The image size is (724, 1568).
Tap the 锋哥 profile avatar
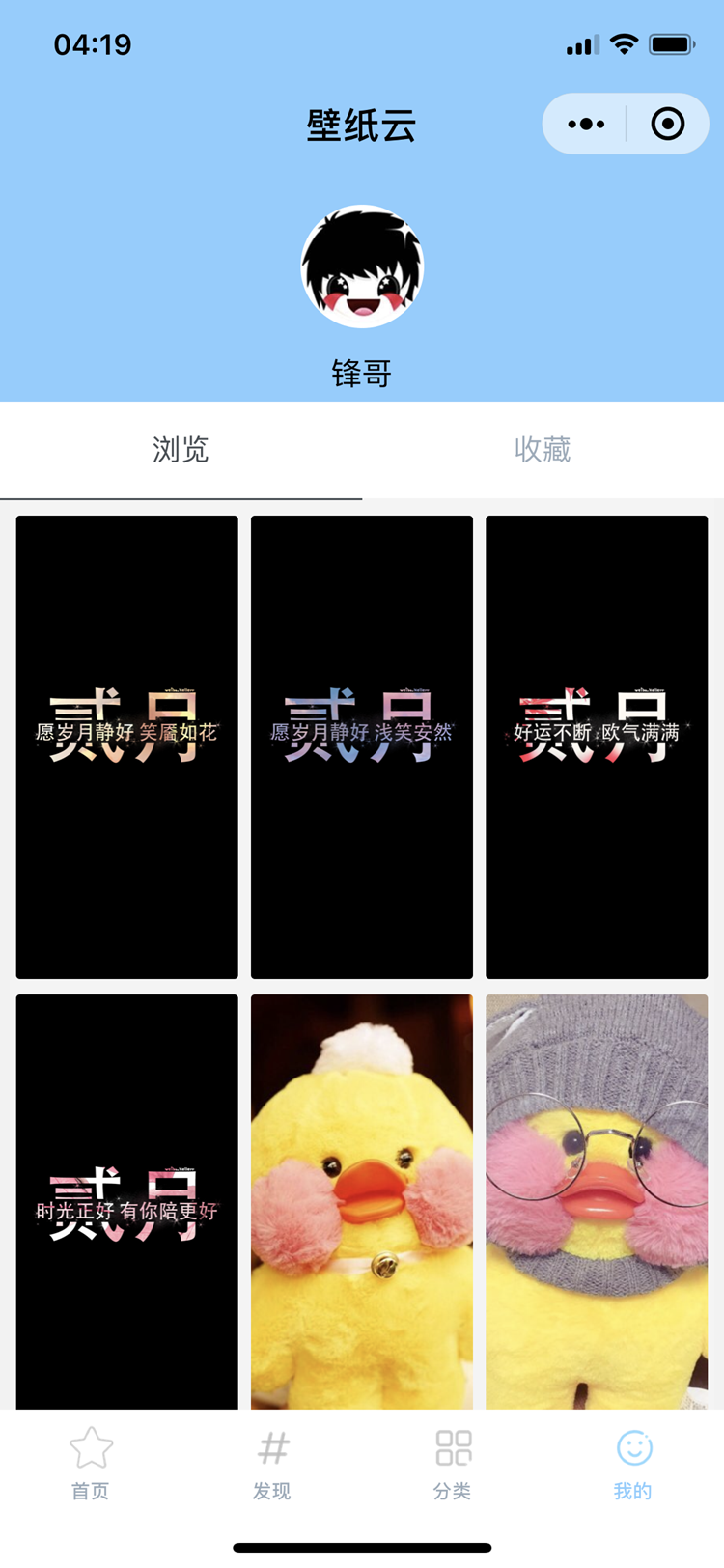pyautogui.click(x=362, y=266)
